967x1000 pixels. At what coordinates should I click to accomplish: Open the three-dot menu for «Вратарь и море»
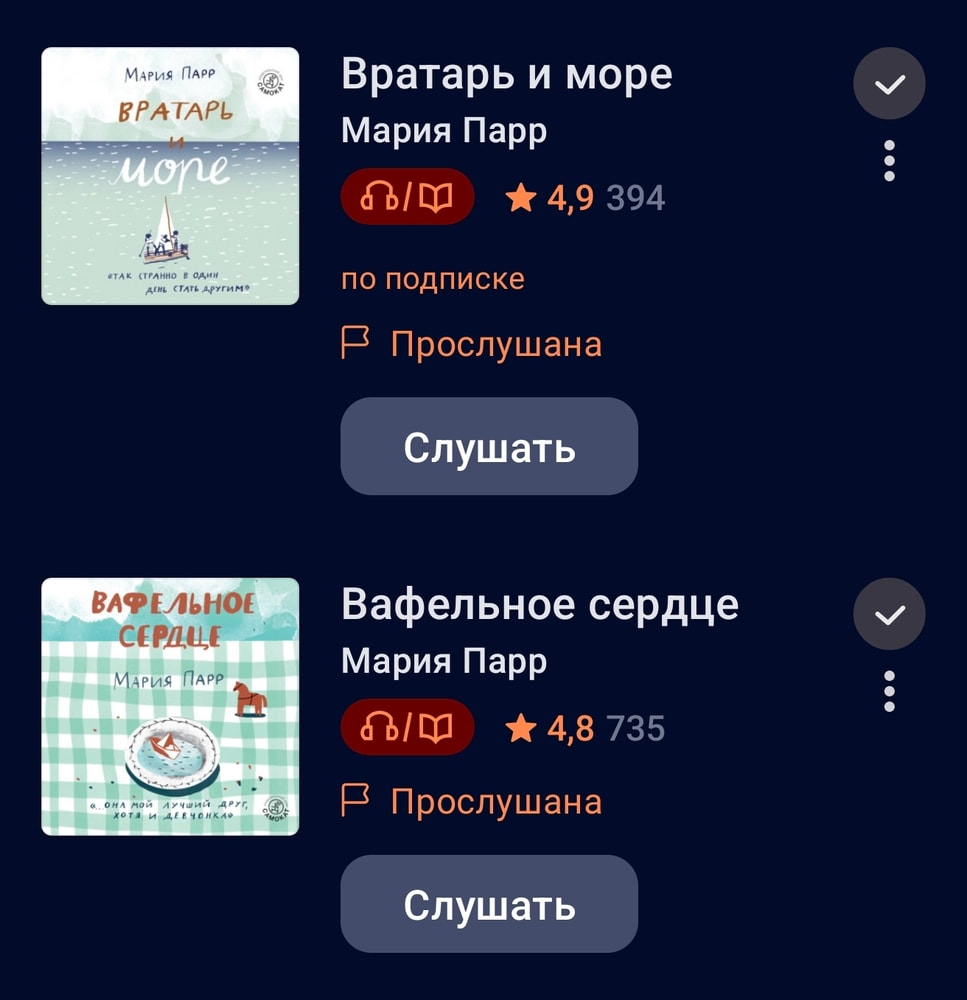[889, 161]
